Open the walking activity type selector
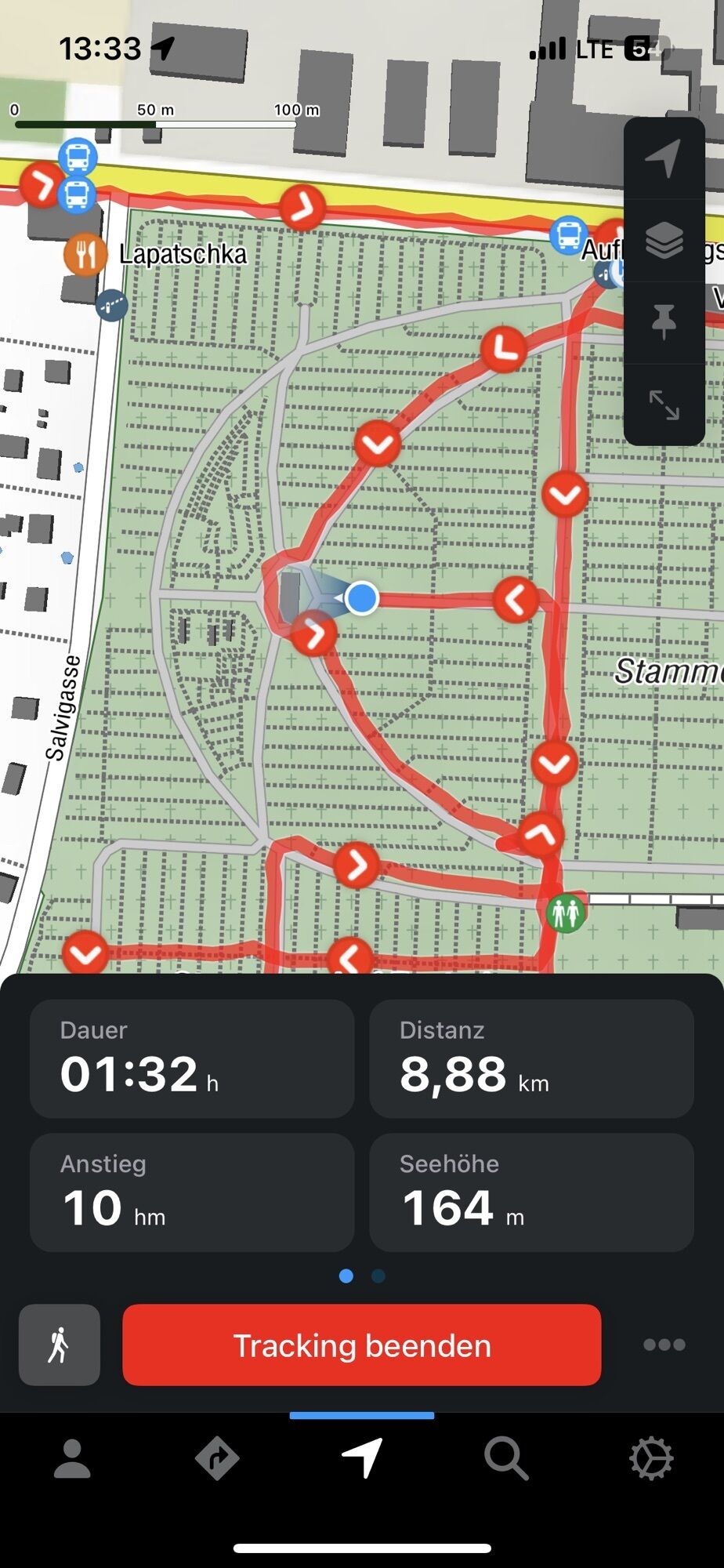The image size is (724, 1568). tap(60, 1345)
